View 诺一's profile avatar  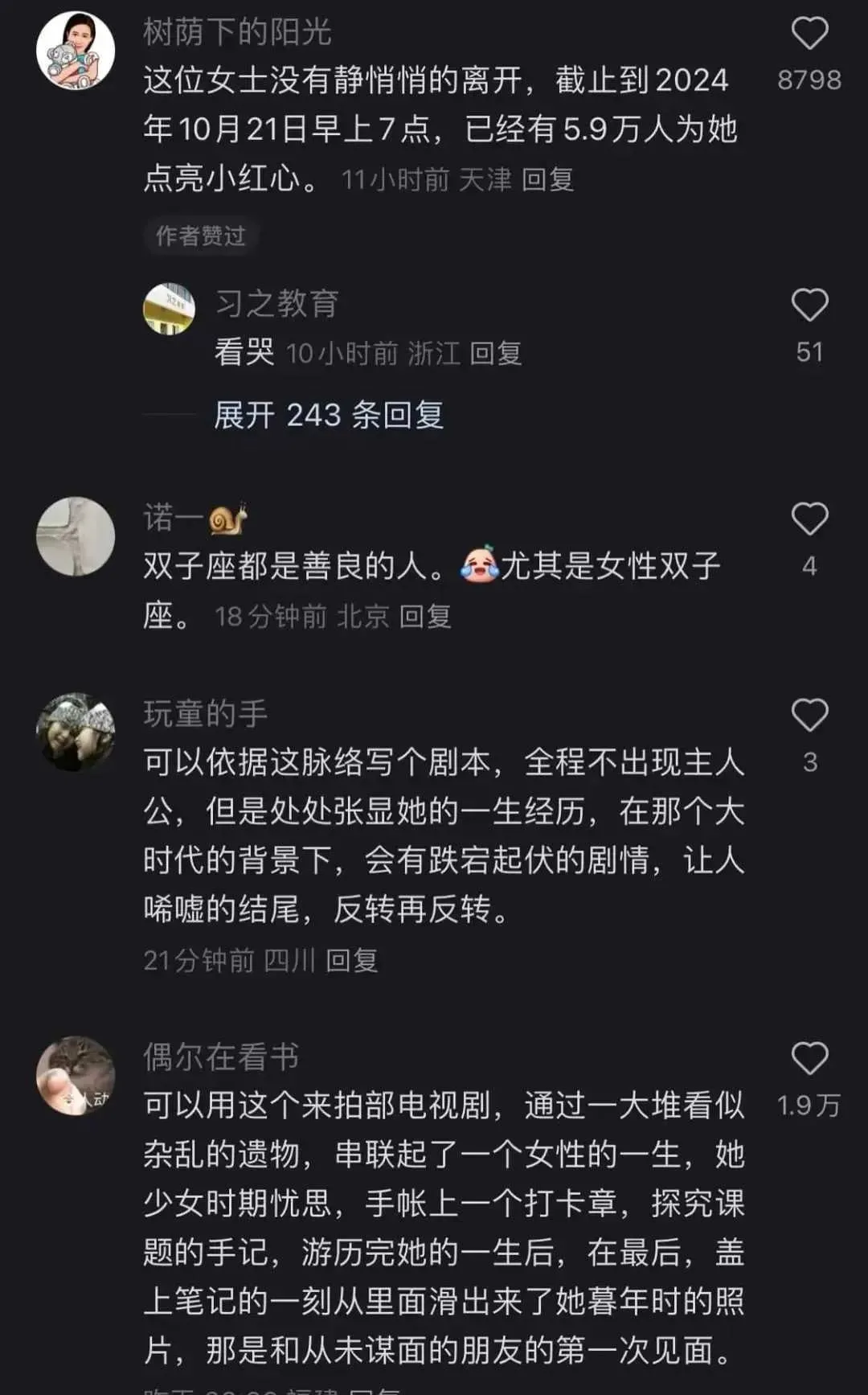point(76,536)
